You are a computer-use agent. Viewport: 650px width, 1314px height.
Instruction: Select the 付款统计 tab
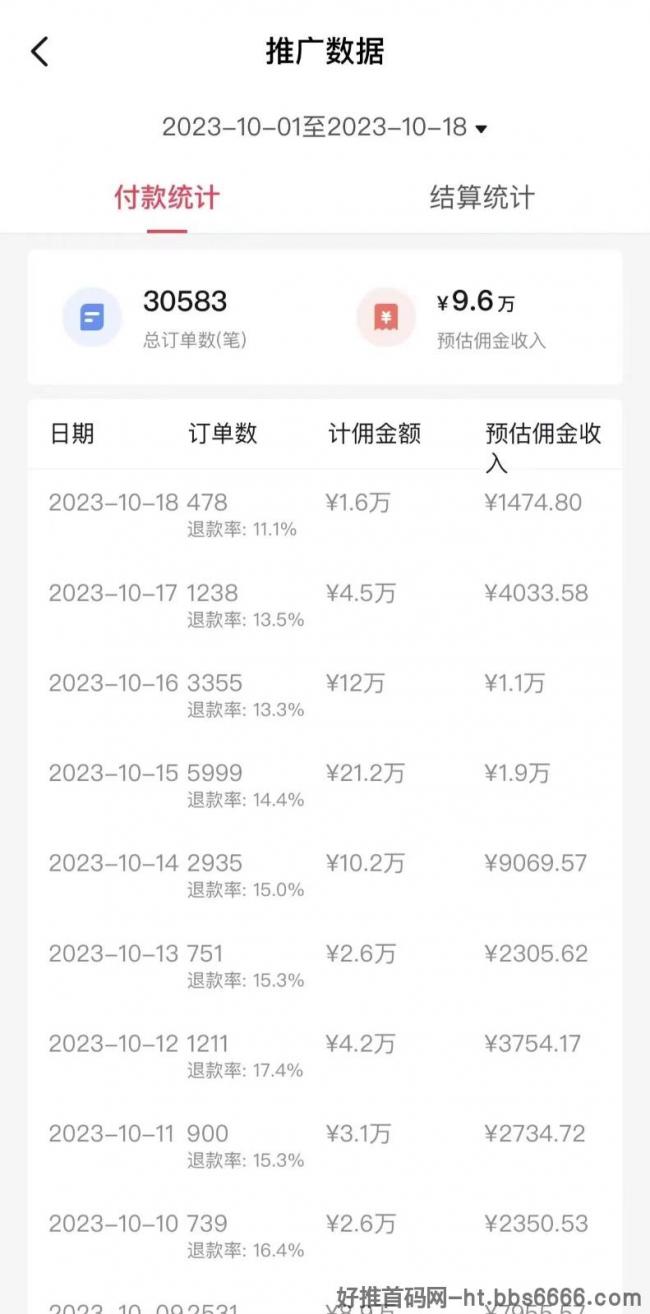pyautogui.click(x=166, y=197)
